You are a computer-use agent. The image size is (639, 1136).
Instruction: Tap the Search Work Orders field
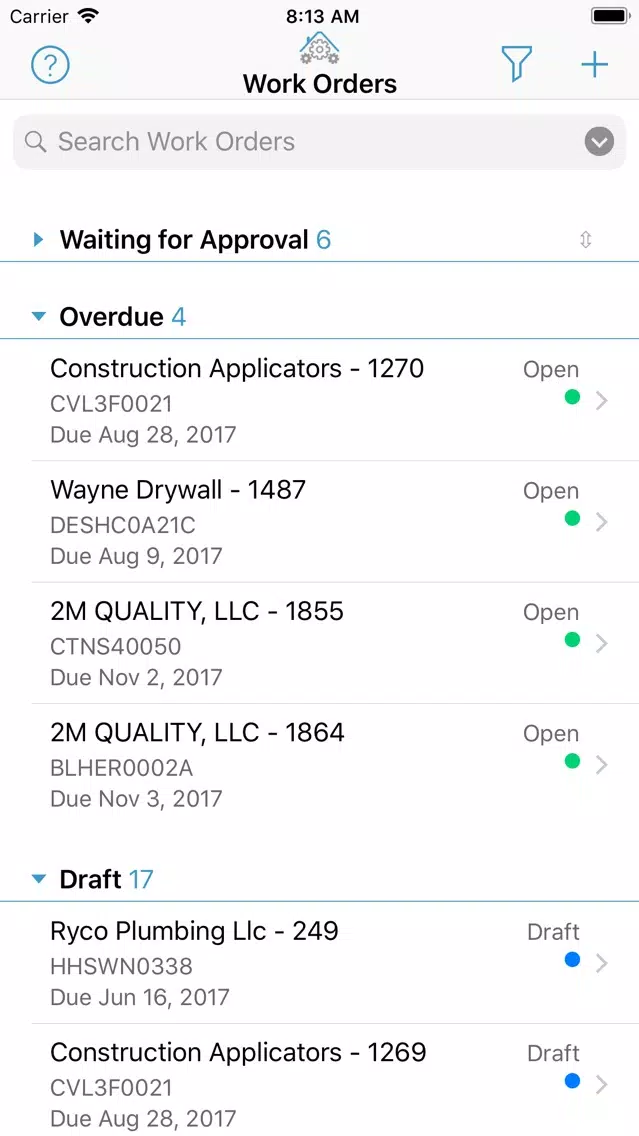pyautogui.click(x=320, y=142)
